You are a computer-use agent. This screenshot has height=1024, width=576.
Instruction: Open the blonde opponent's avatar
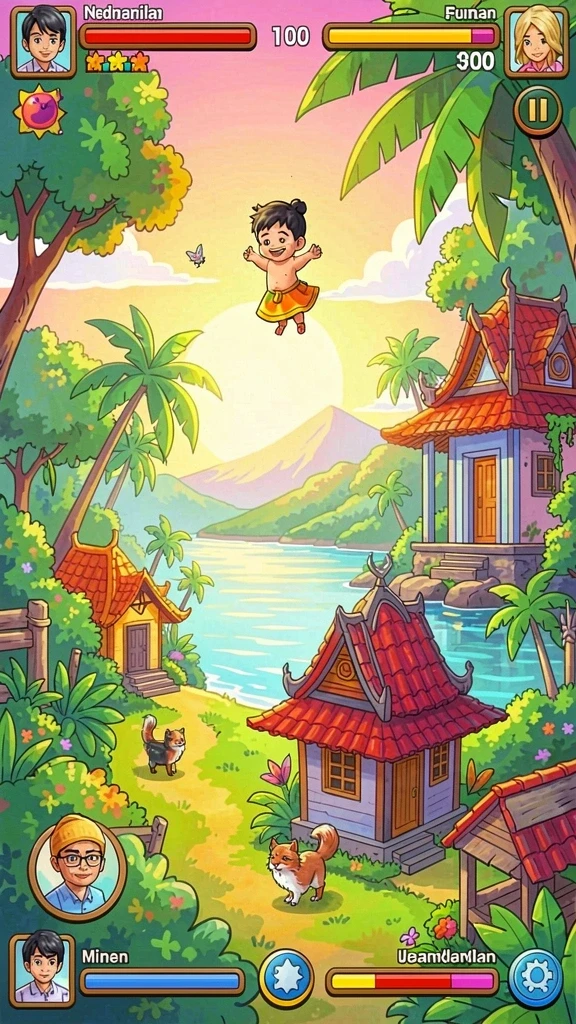537,40
